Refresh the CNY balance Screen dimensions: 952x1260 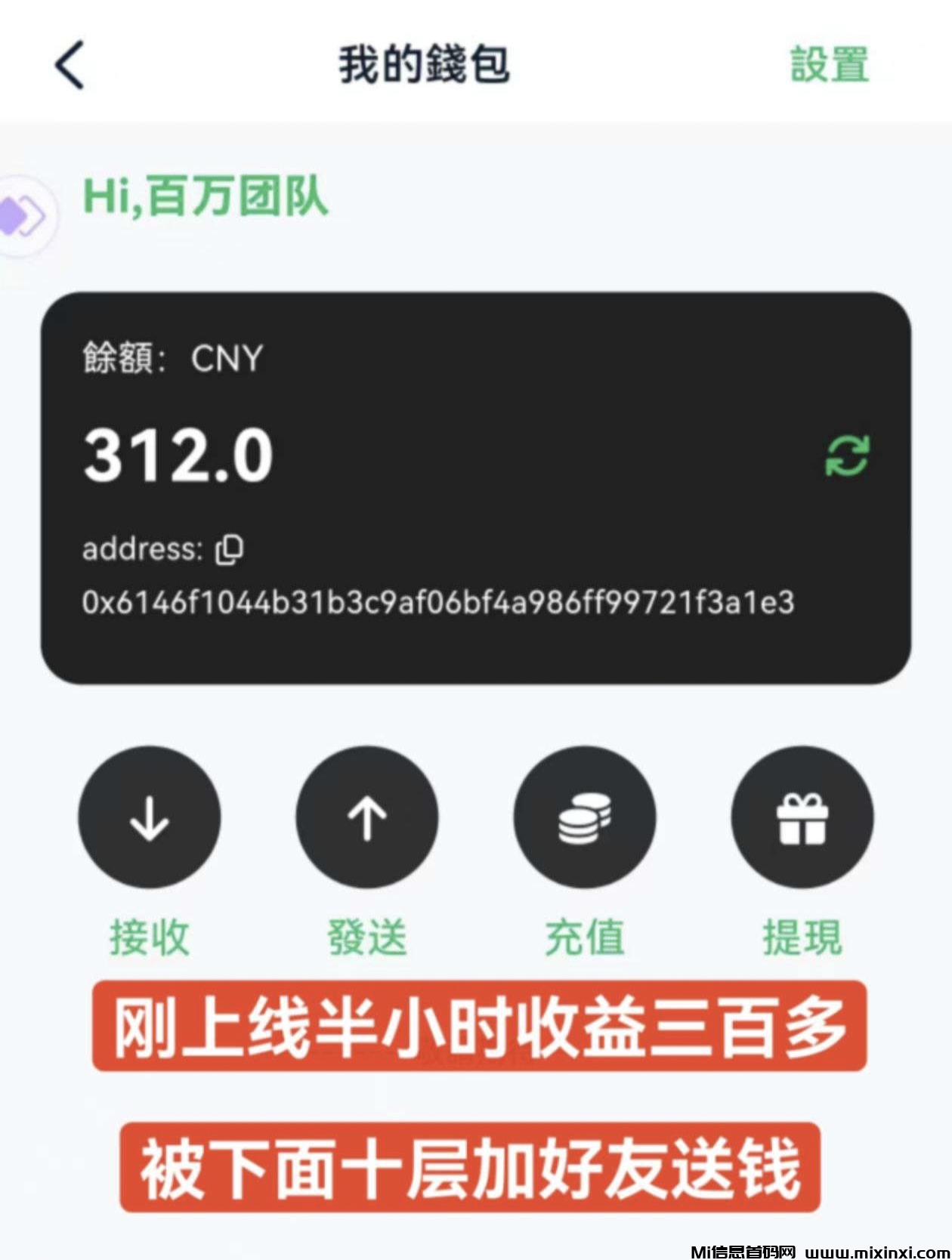[x=847, y=456]
